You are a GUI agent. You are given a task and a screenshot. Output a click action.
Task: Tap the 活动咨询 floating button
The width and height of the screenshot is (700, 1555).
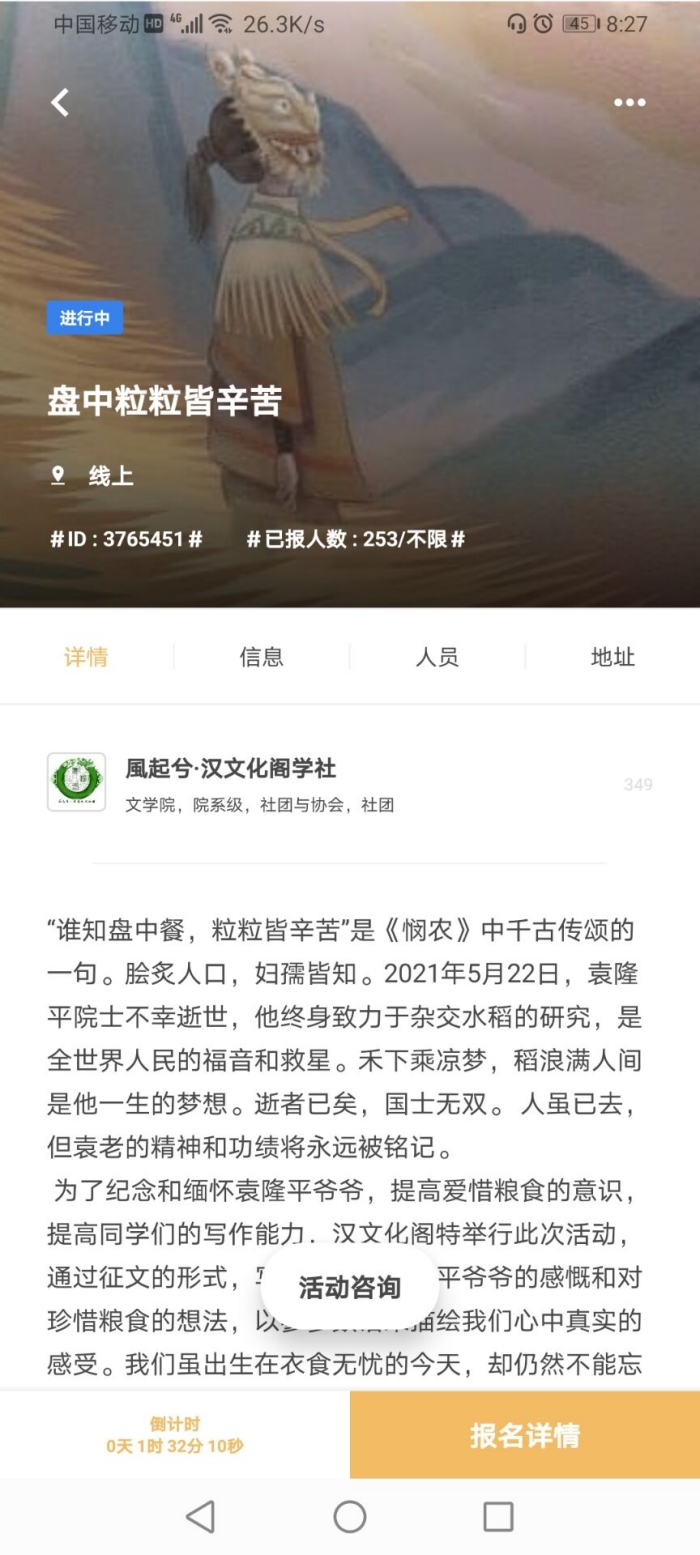[350, 1287]
